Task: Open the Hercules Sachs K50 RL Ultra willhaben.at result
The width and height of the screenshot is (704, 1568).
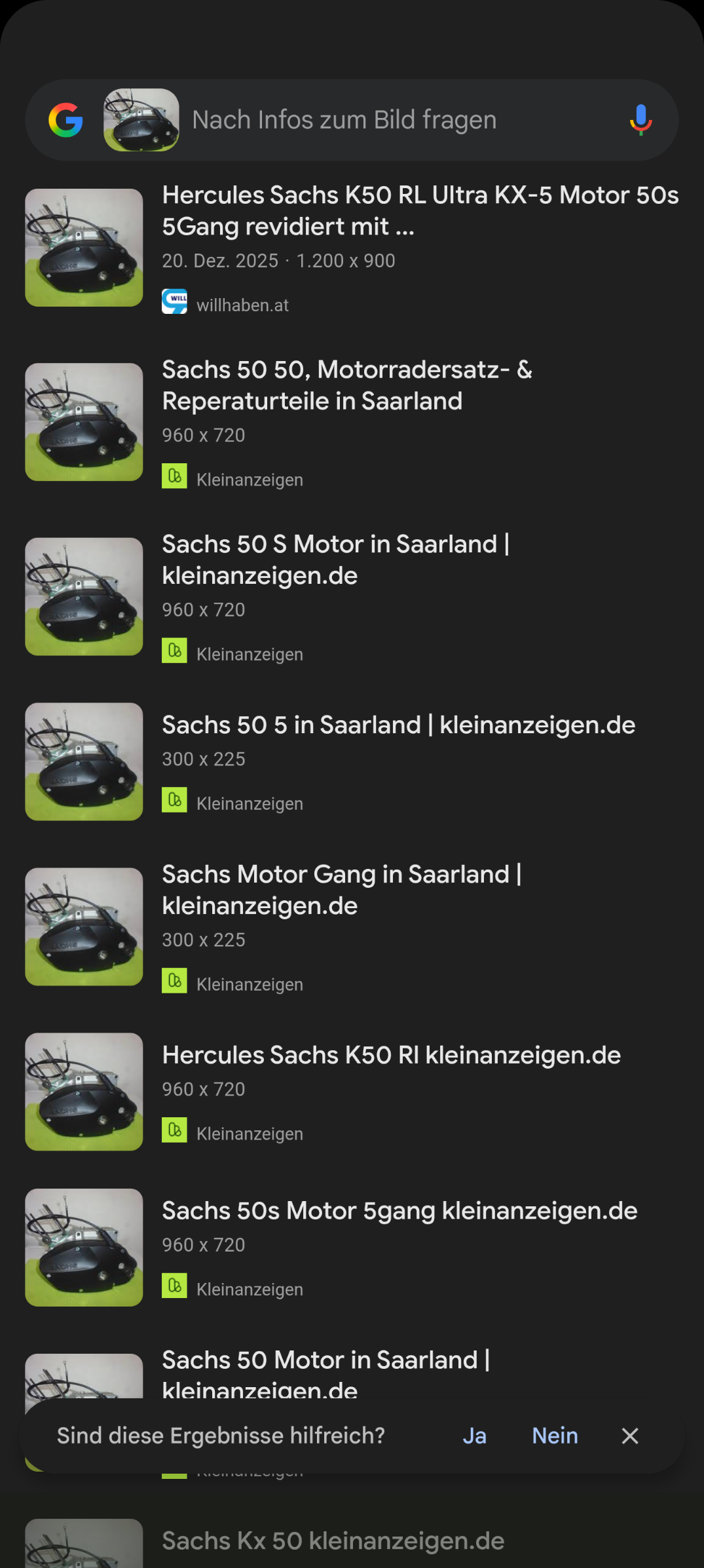Action: pos(420,210)
